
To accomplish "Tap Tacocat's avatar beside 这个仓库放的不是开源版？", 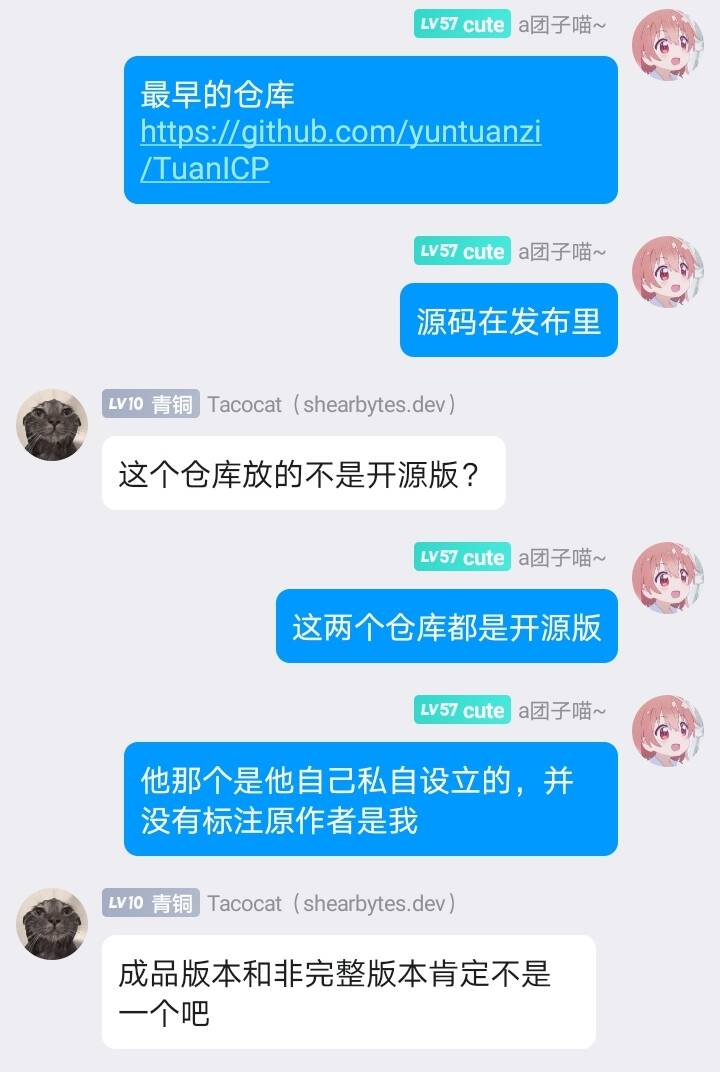I will coord(52,425).
